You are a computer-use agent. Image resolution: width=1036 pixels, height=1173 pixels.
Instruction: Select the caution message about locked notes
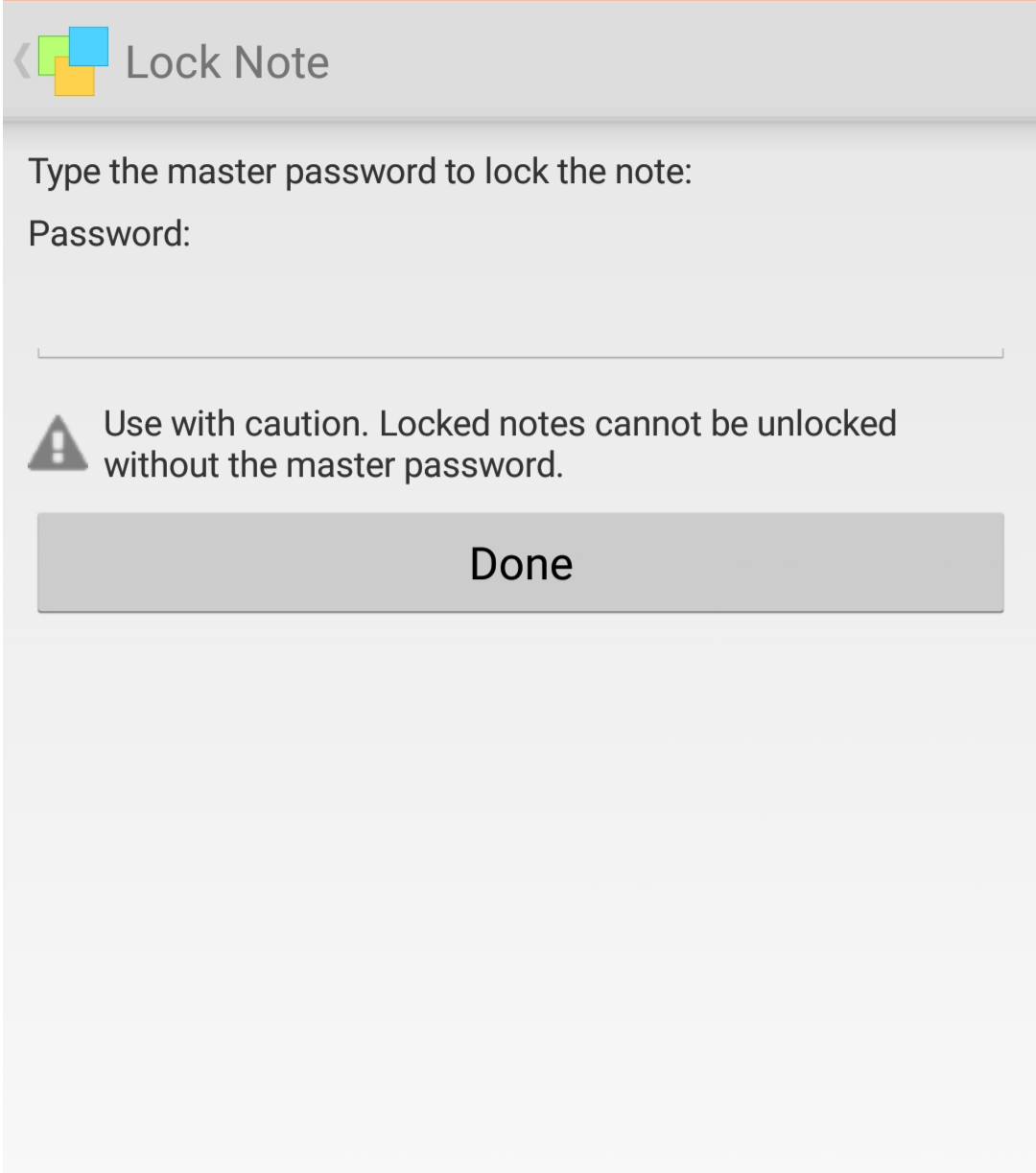click(499, 443)
